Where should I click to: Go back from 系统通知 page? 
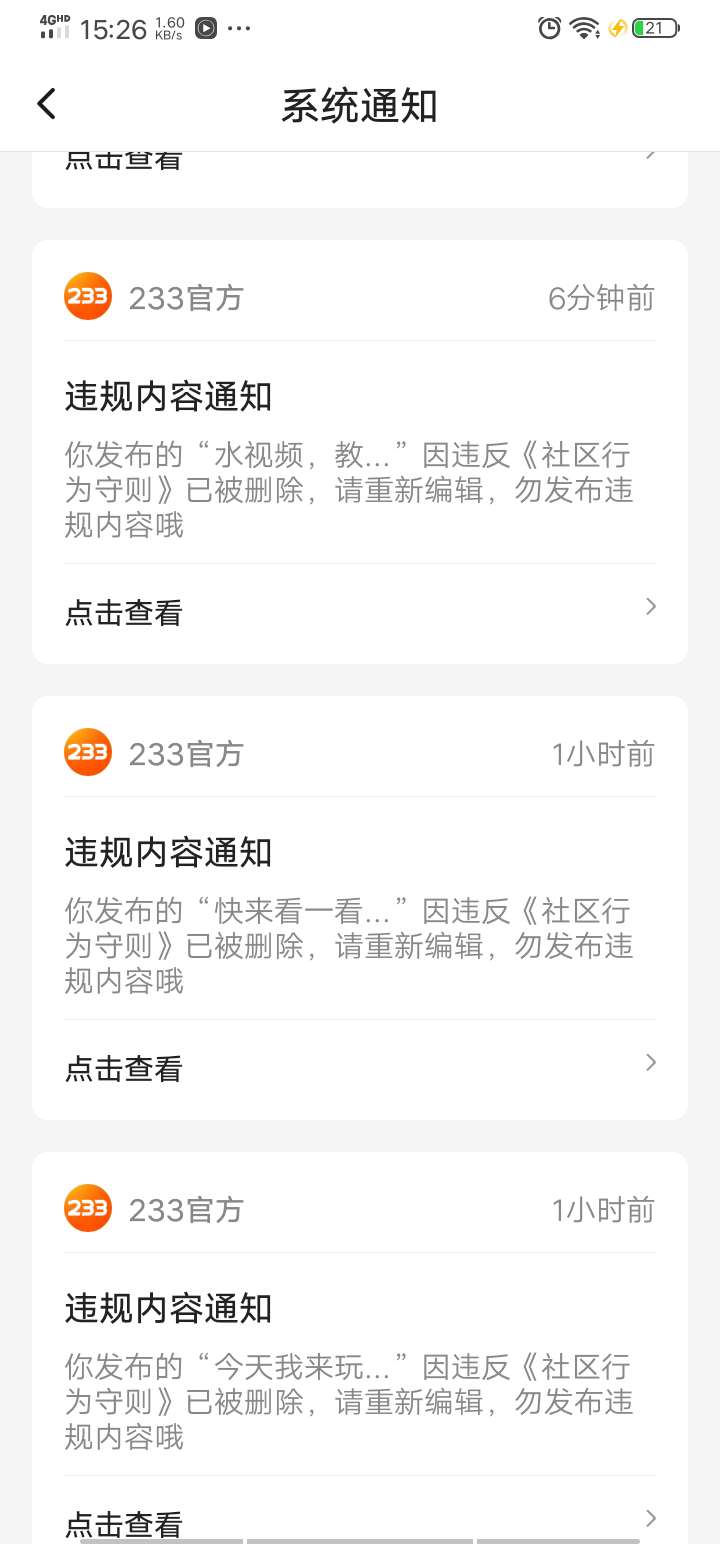click(46, 104)
